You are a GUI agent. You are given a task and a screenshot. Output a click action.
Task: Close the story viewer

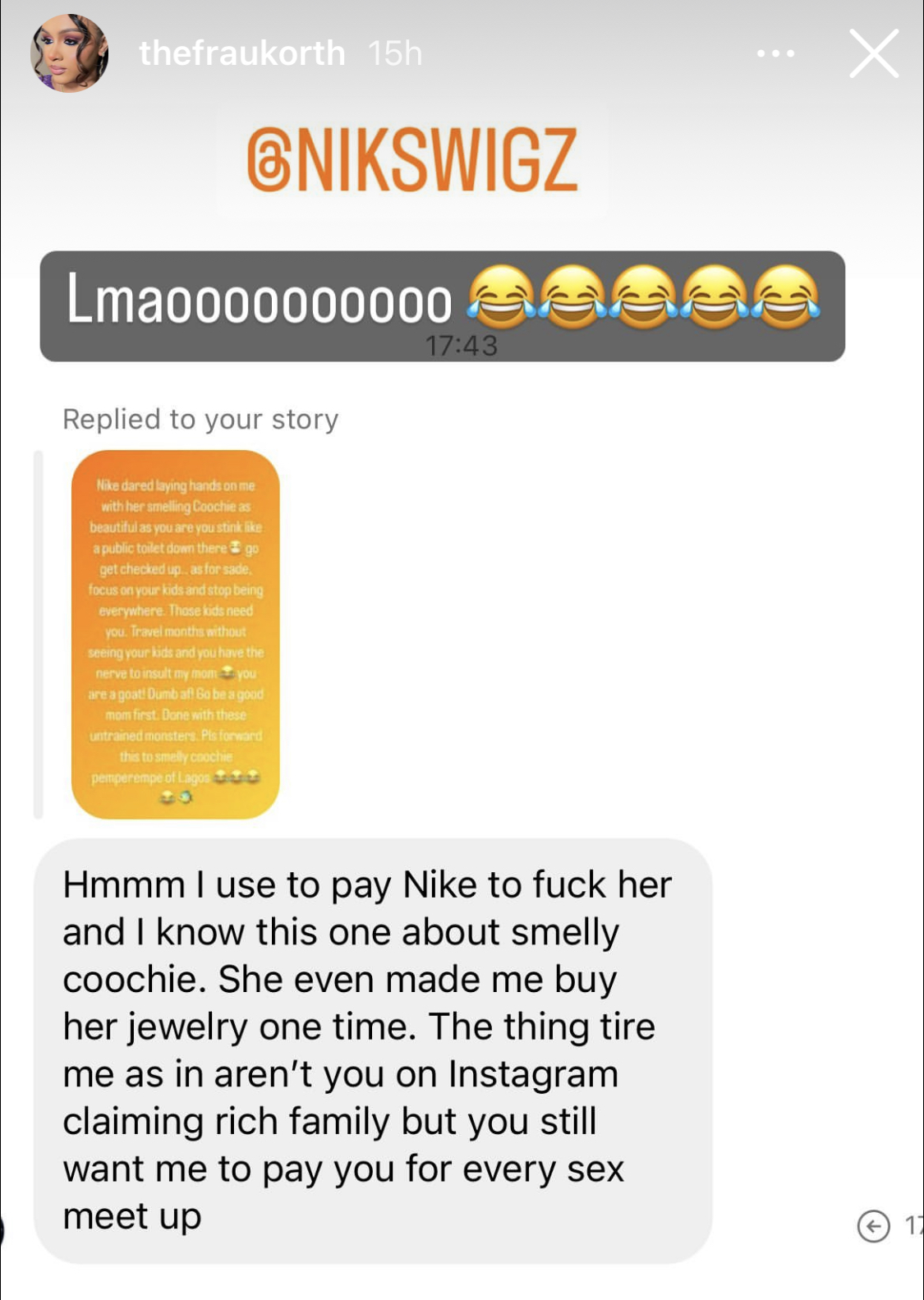point(873,53)
